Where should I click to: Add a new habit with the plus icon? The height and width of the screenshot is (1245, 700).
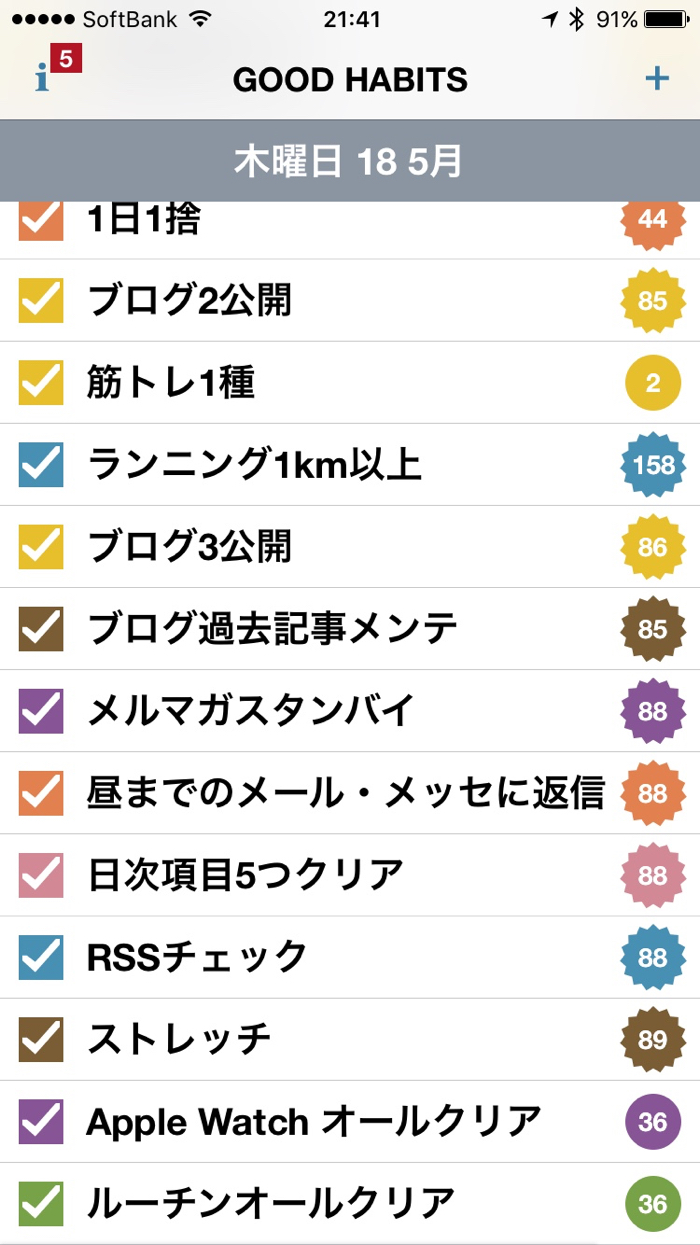[656, 79]
